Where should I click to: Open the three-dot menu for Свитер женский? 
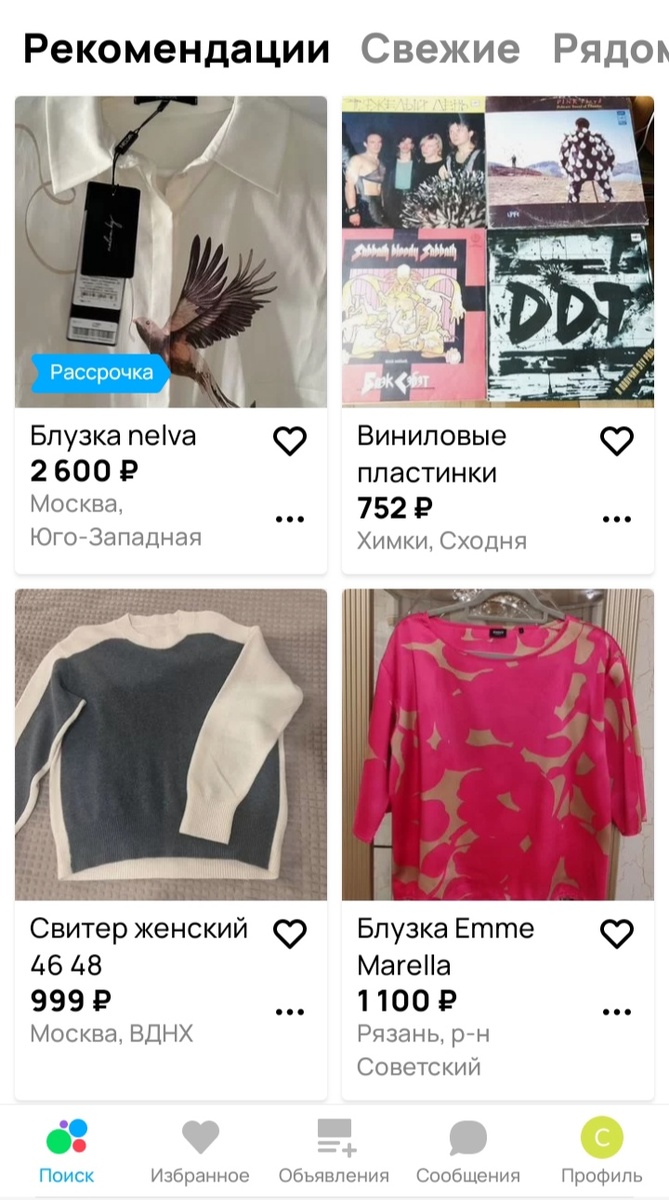point(290,1011)
